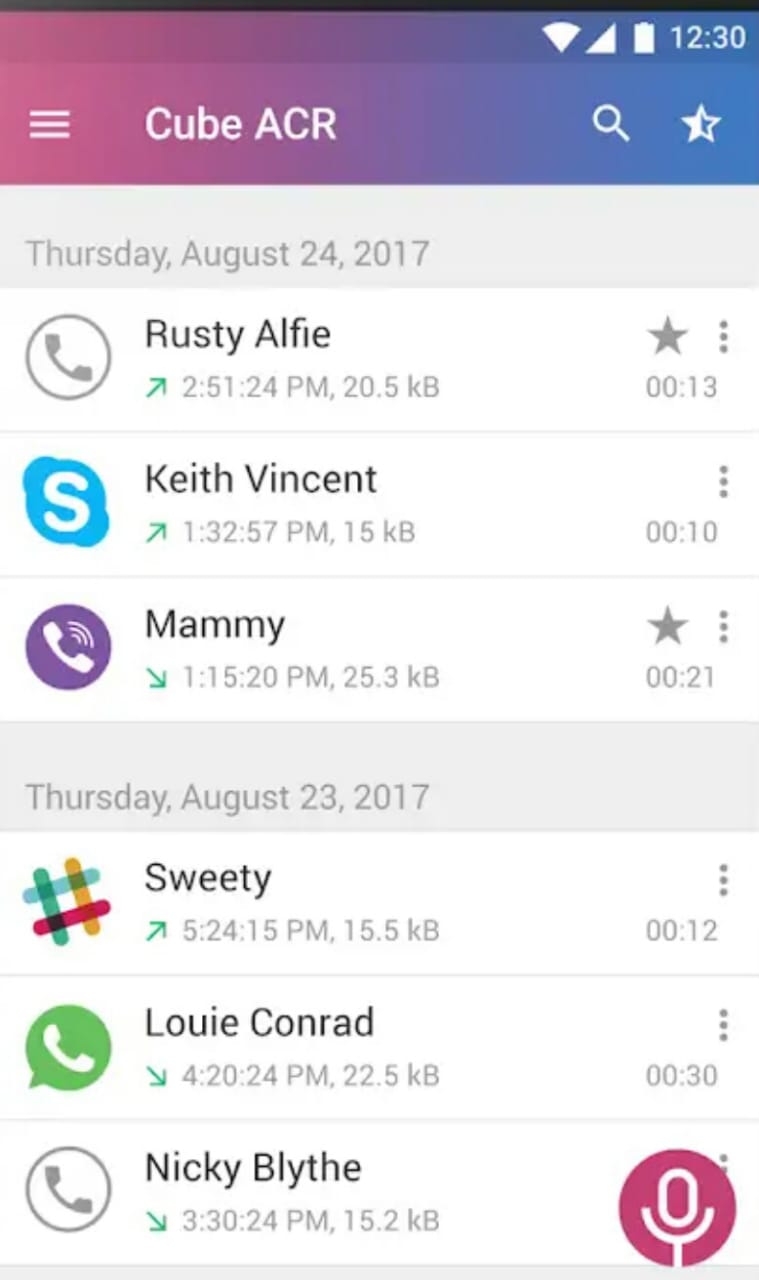759x1280 pixels.
Task: Open overflow menu for Sweety
Action: point(723,880)
